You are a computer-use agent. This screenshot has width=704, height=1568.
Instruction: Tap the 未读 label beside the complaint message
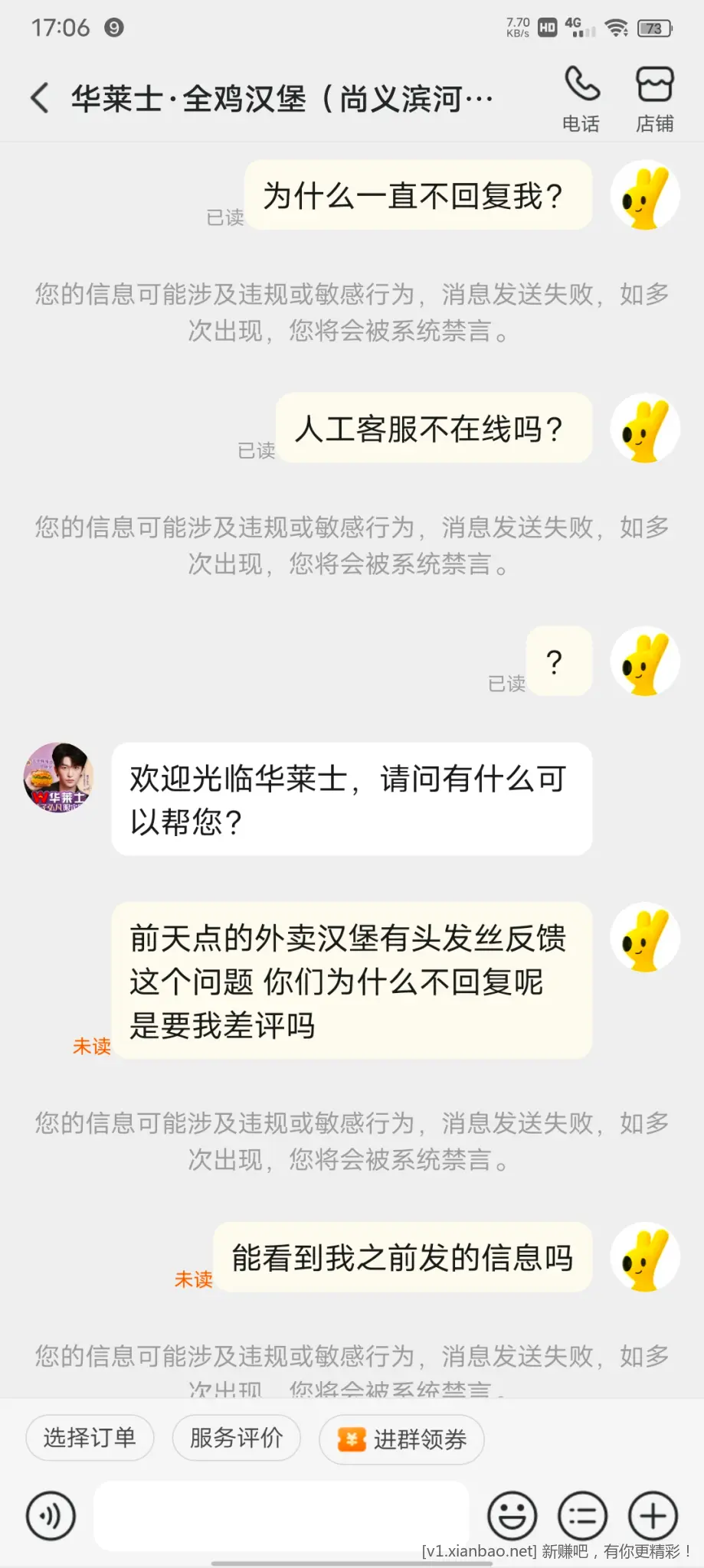tap(92, 1047)
